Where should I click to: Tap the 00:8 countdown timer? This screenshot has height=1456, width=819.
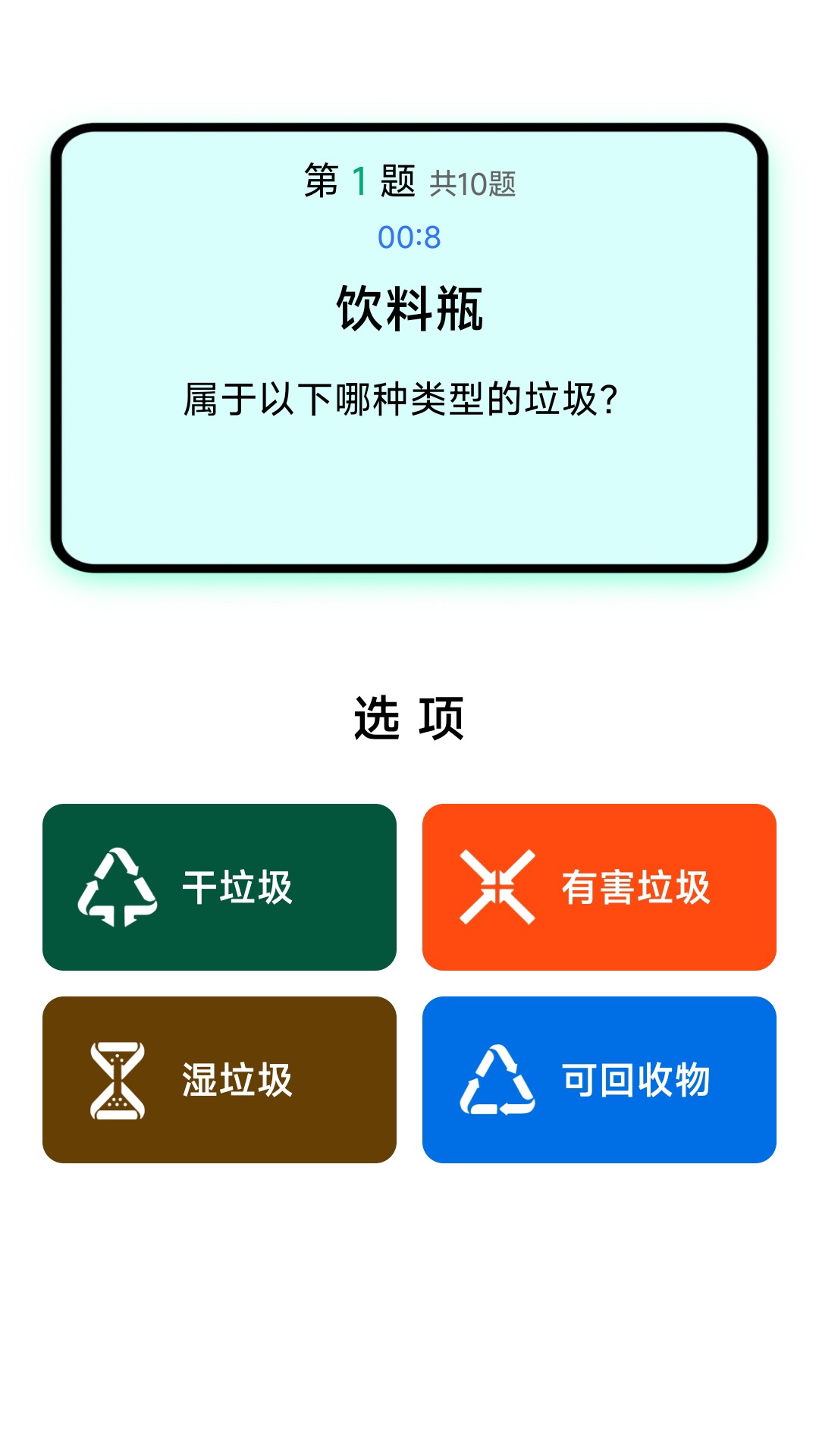pyautogui.click(x=409, y=237)
